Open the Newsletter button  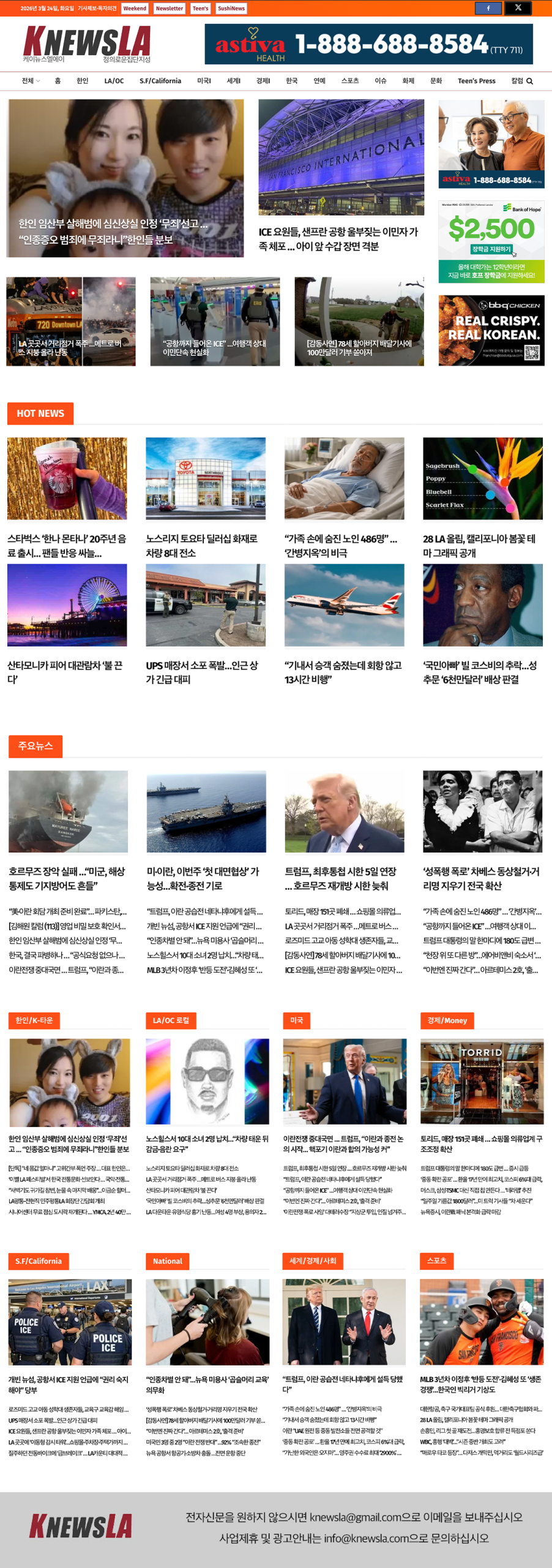[x=169, y=9]
